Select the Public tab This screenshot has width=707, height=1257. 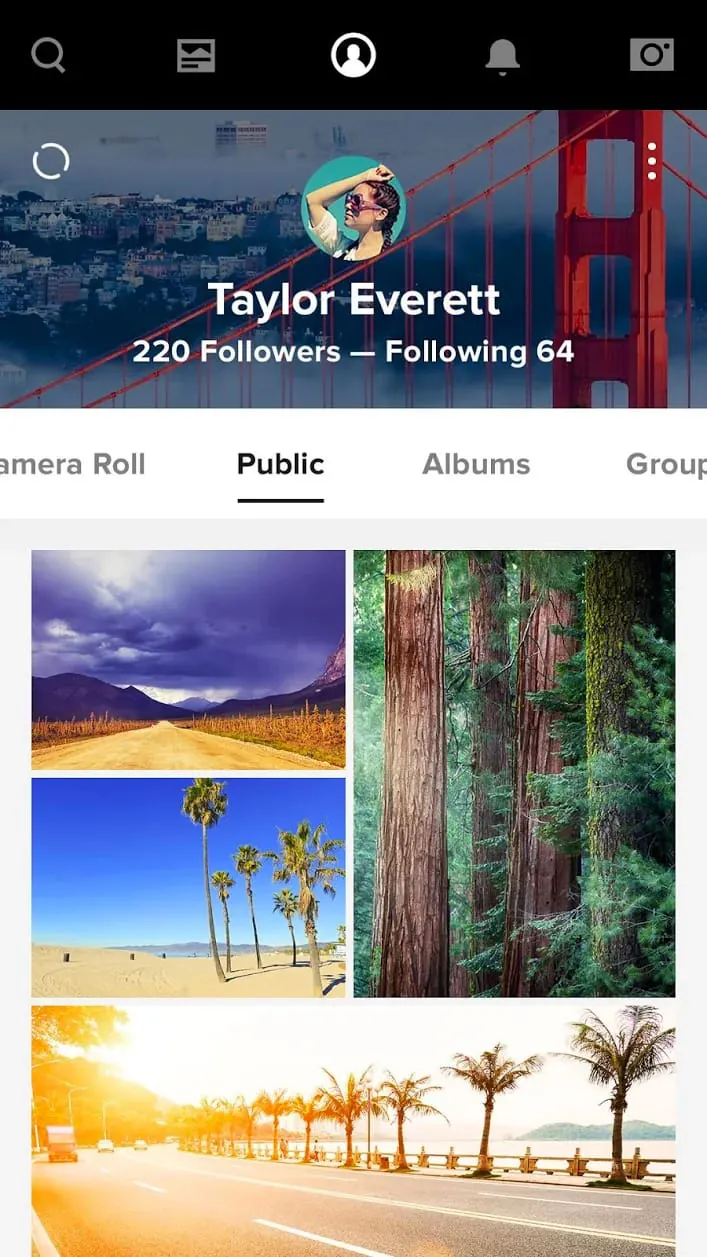280,464
